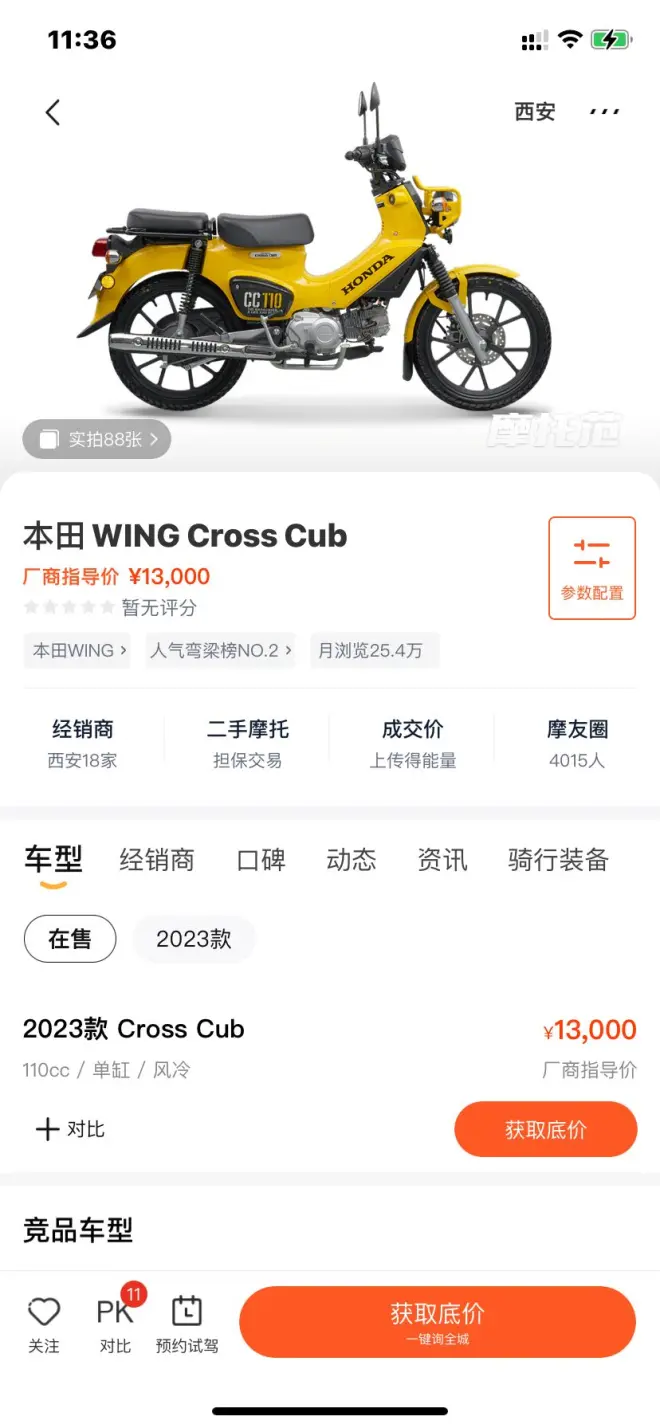The height and width of the screenshot is (1428, 660).
Task: Book a test ride via 预约试驾
Action: click(x=187, y=1323)
